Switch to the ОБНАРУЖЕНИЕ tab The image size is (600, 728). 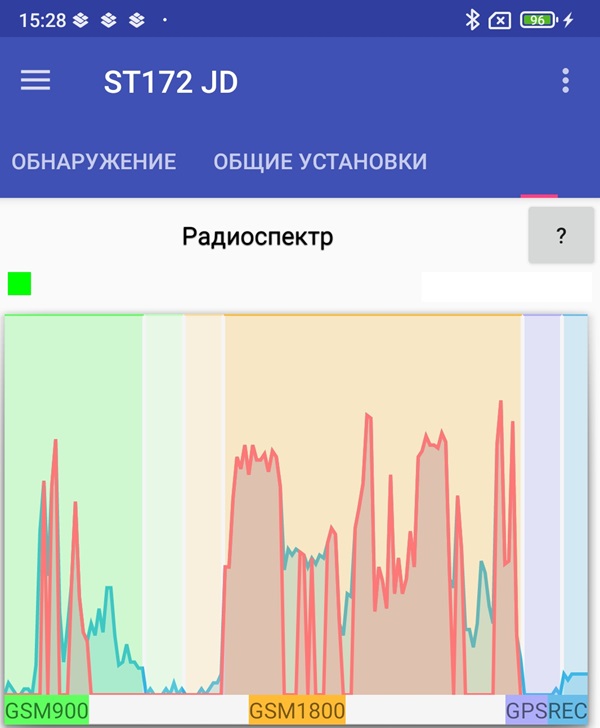pos(94,162)
